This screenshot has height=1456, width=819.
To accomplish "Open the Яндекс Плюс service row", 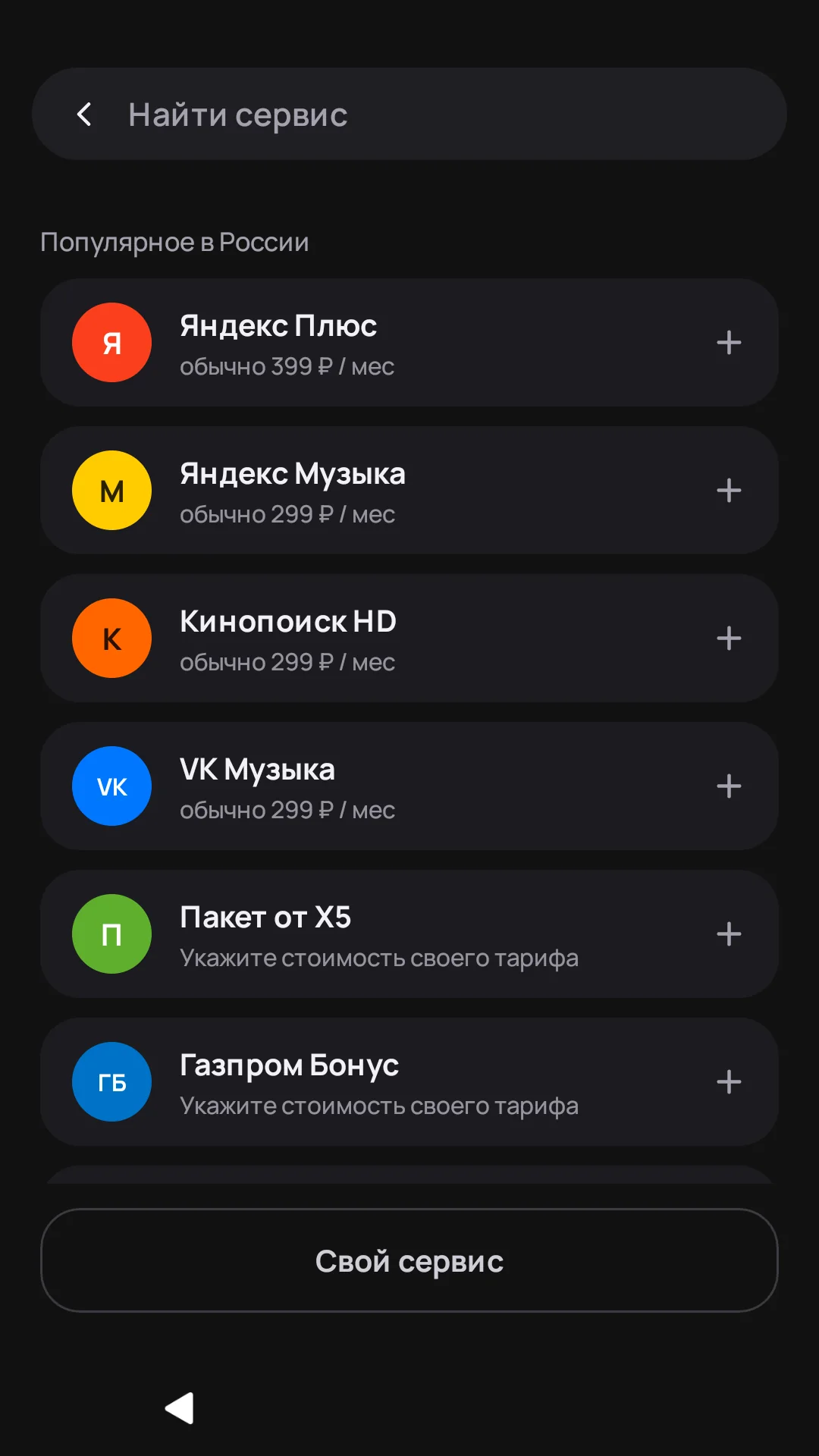I will click(409, 342).
